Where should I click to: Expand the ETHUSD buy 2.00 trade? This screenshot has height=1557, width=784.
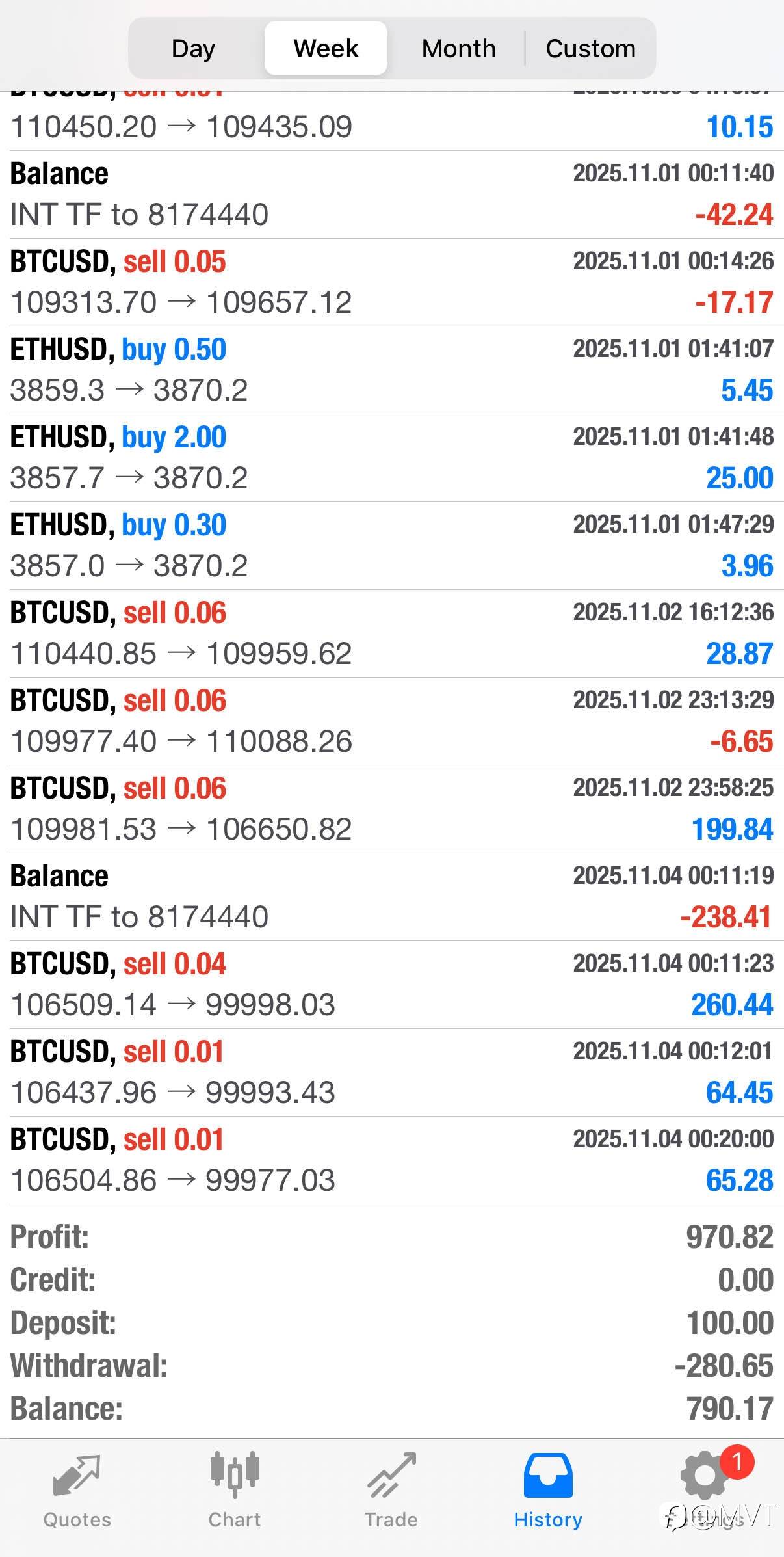[x=392, y=458]
